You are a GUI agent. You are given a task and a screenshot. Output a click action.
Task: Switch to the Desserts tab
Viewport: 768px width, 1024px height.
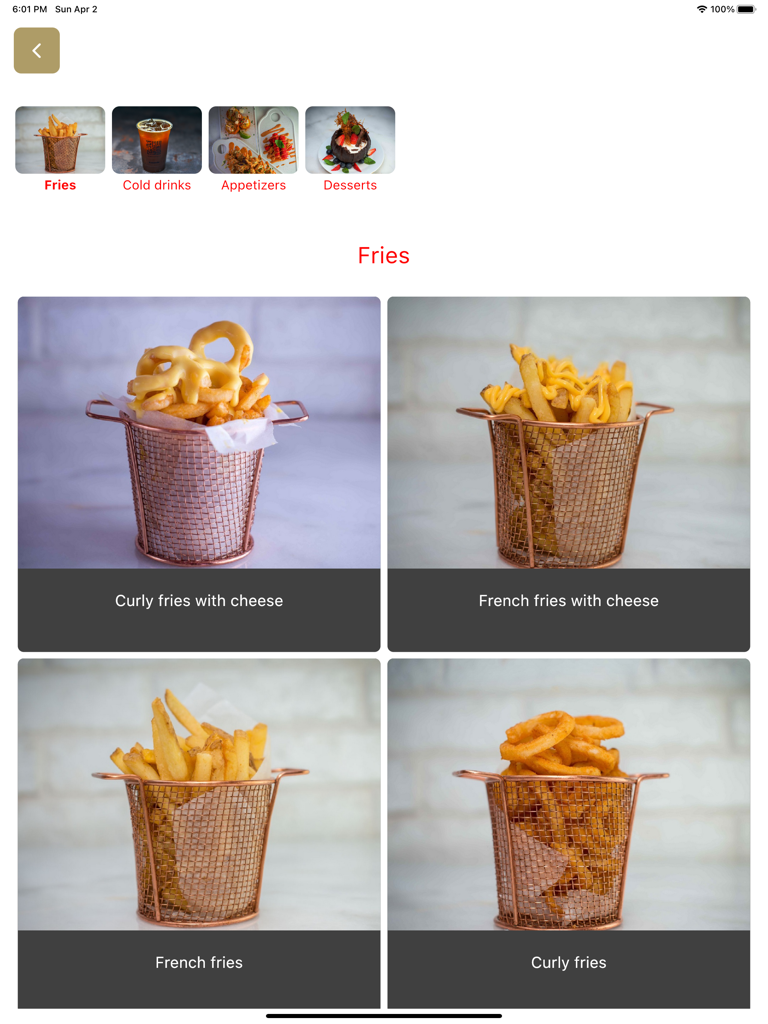pos(350,185)
